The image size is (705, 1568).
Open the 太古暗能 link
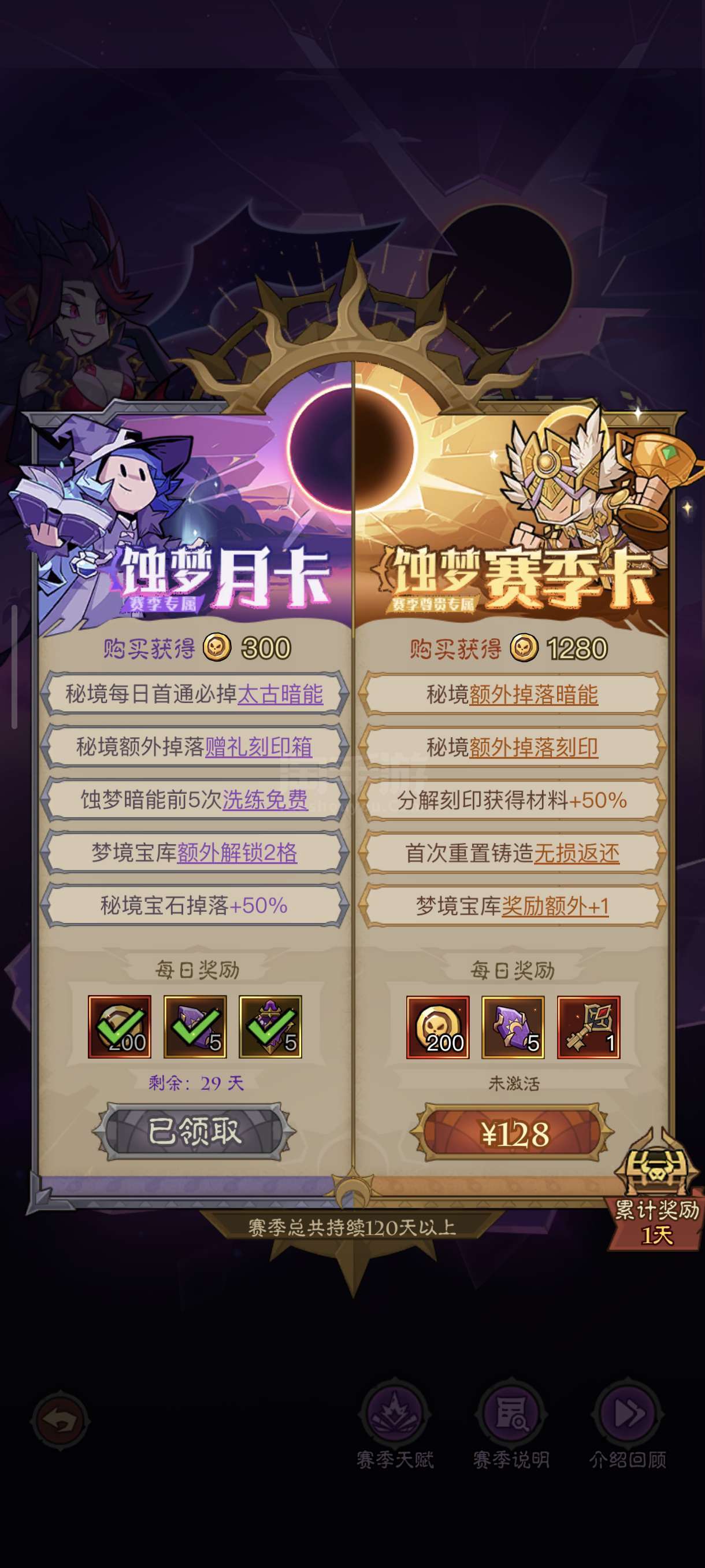point(280,694)
